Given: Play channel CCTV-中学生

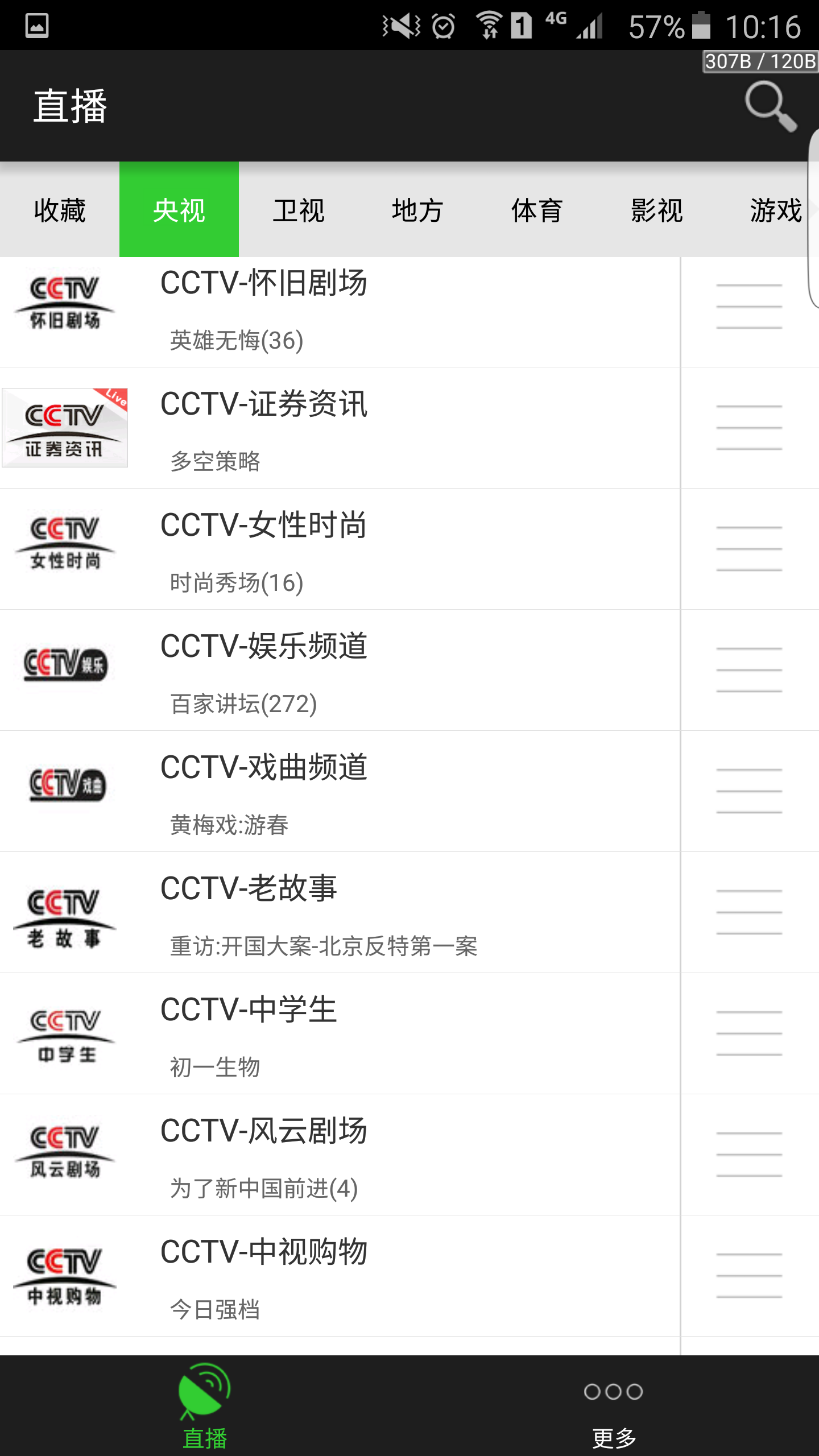Looking at the screenshot, I should click(340, 1033).
